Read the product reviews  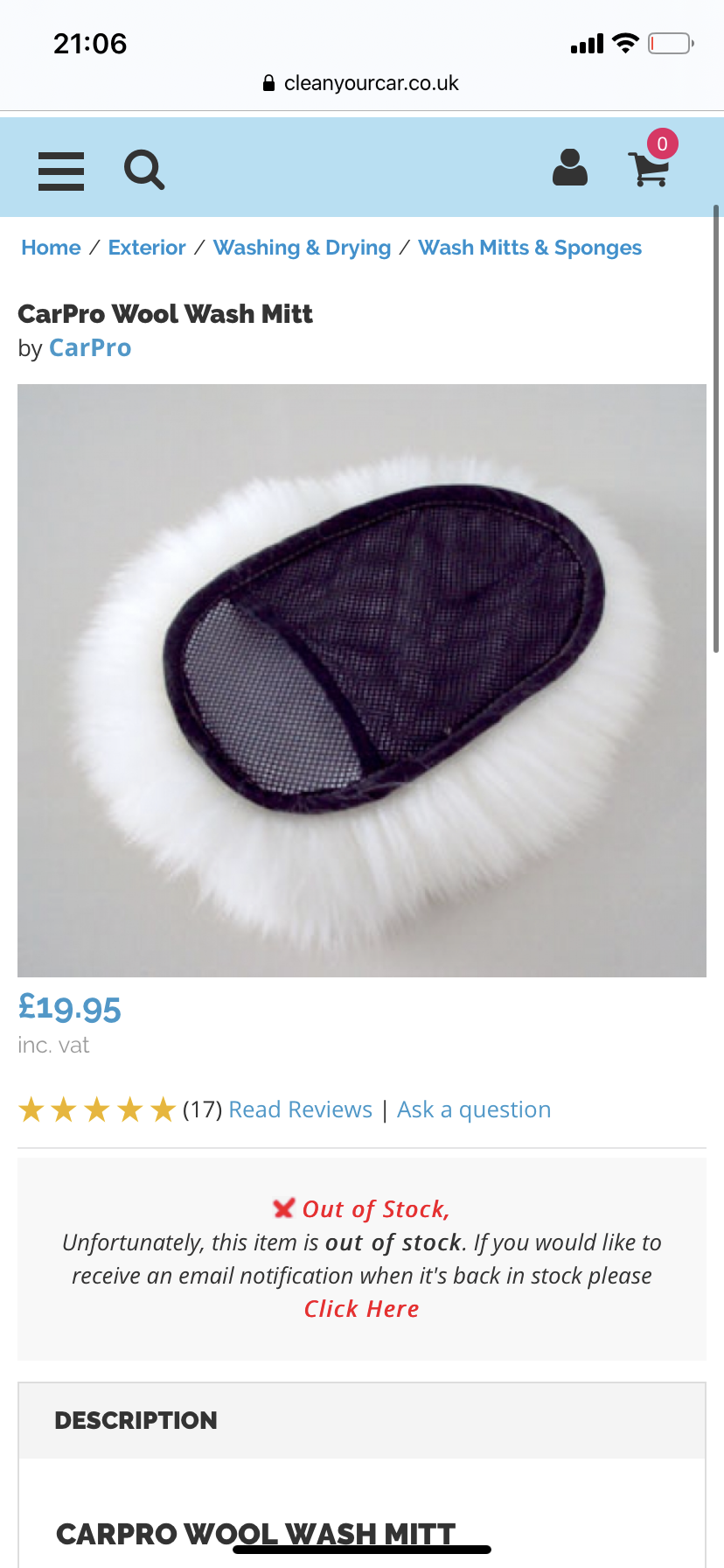pyautogui.click(x=300, y=1109)
